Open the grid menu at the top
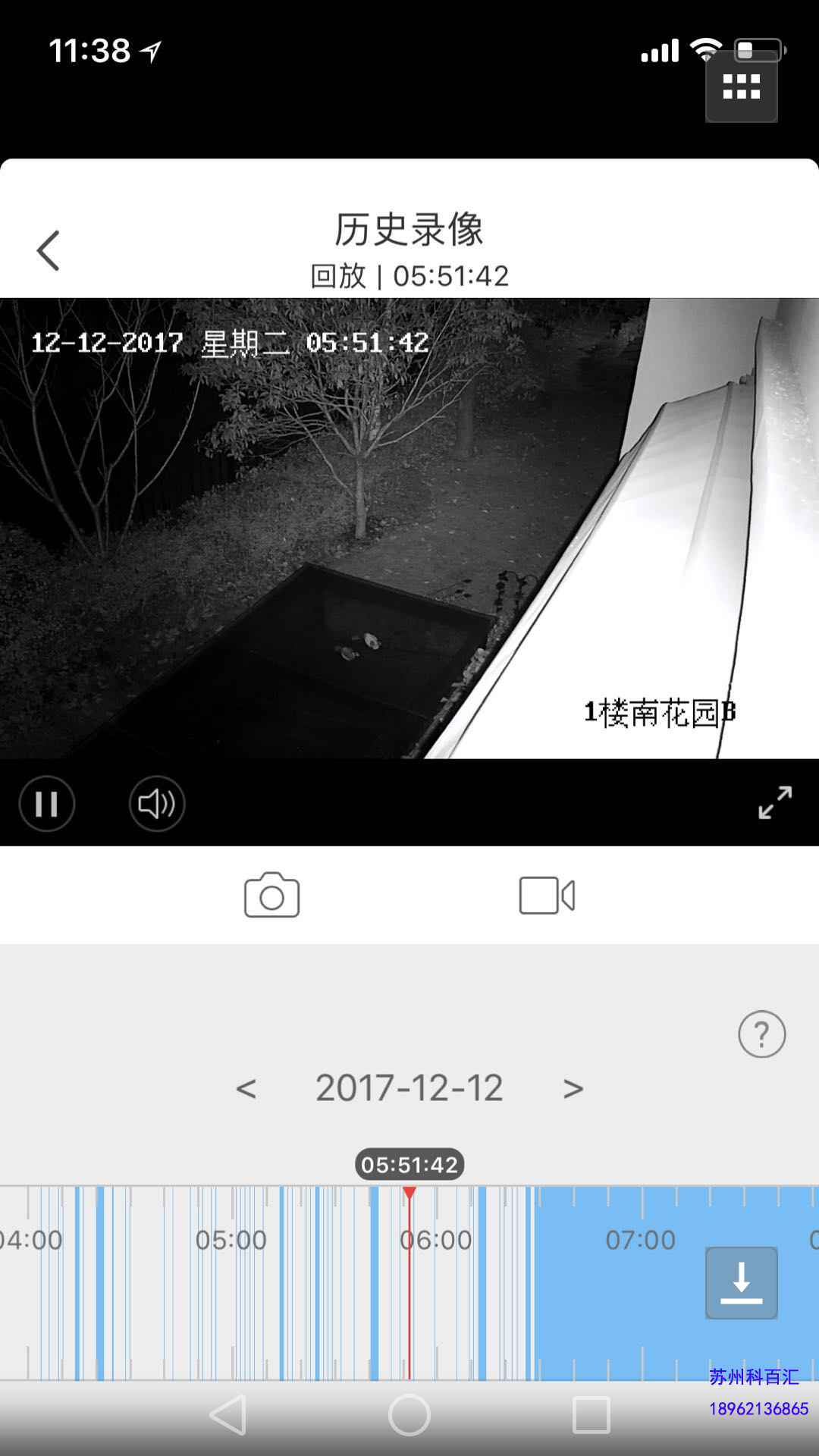The image size is (819, 1456). point(741,87)
